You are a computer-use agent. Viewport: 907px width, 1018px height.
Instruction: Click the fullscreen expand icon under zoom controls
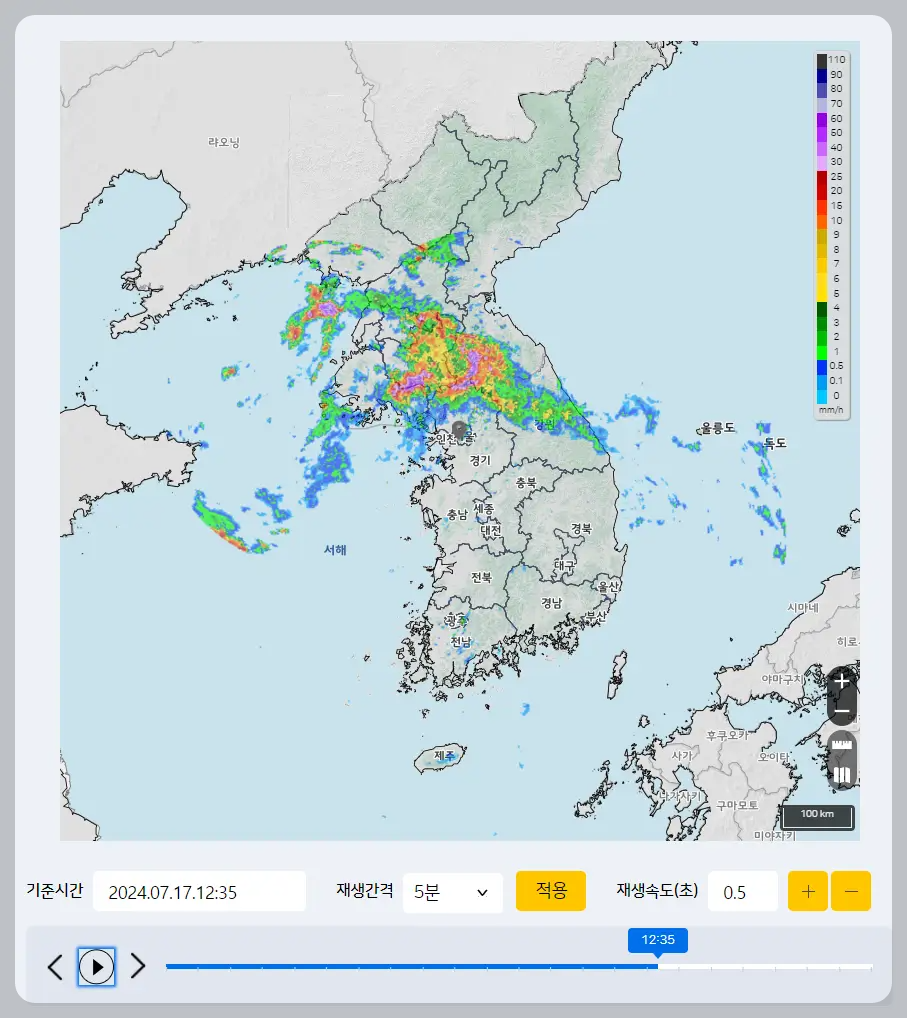(852, 718)
